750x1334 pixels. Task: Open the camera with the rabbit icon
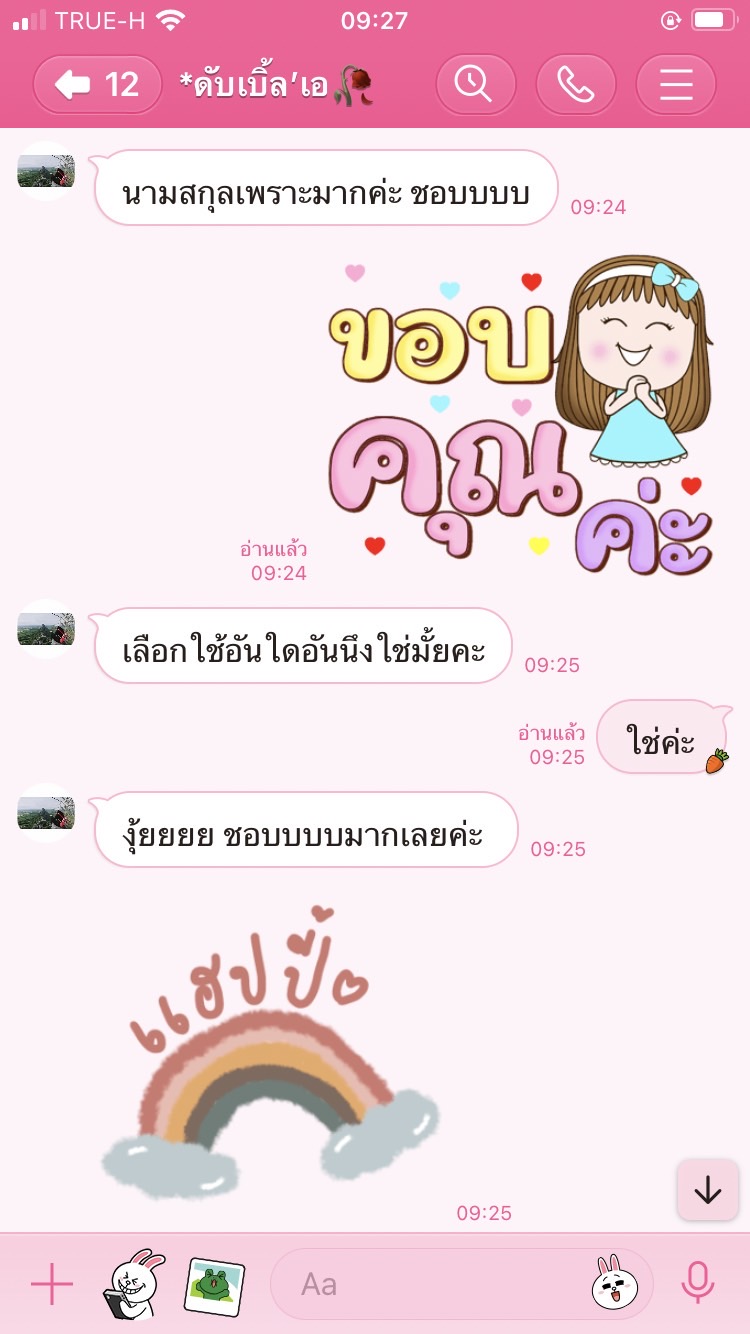[135, 1284]
